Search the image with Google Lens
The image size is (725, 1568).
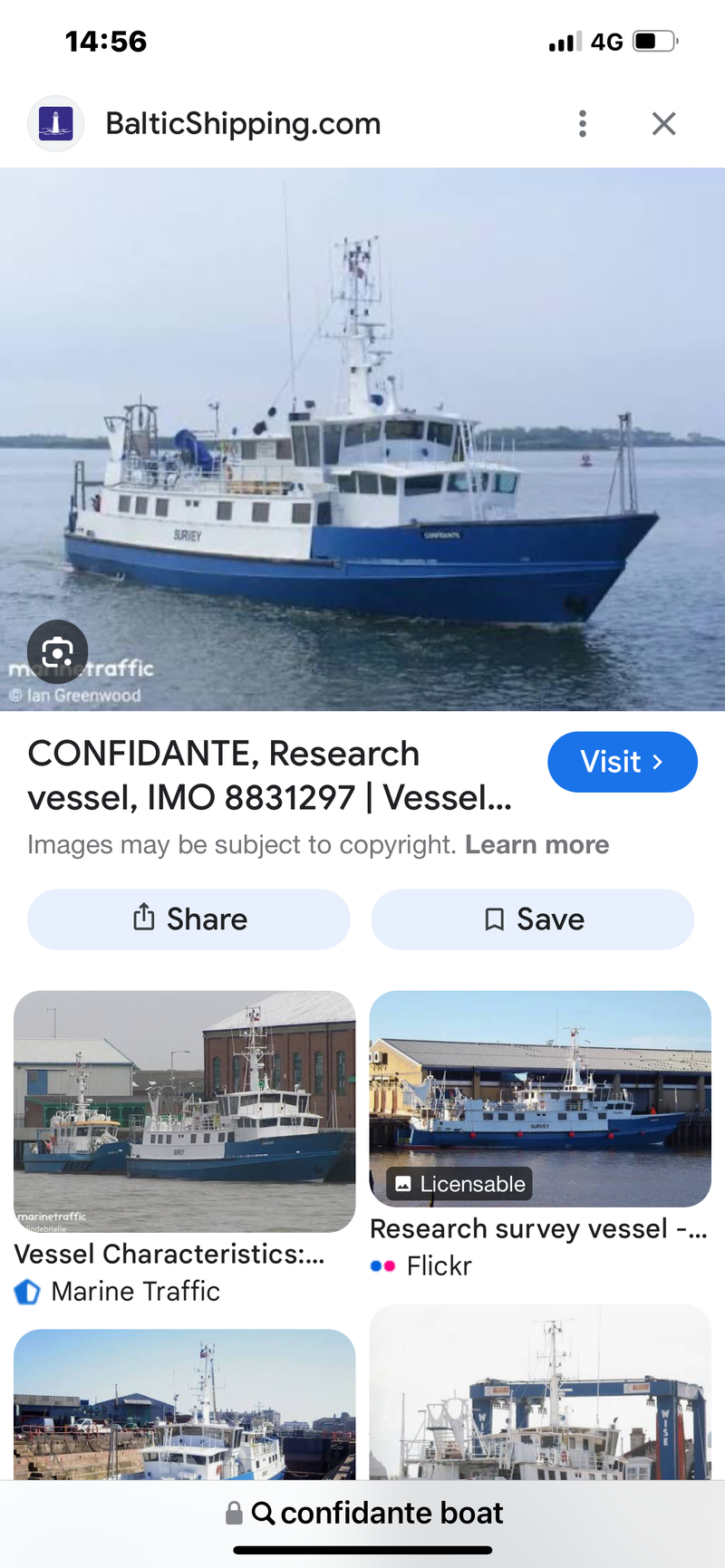(57, 650)
